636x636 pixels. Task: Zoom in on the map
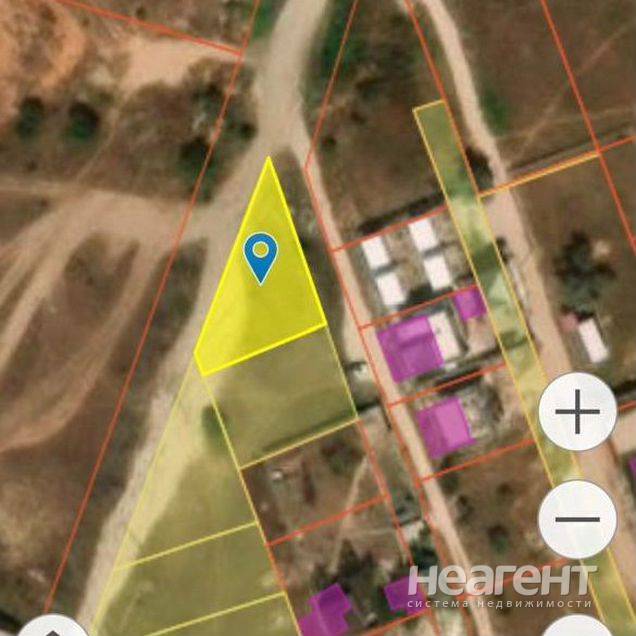pyautogui.click(x=577, y=413)
